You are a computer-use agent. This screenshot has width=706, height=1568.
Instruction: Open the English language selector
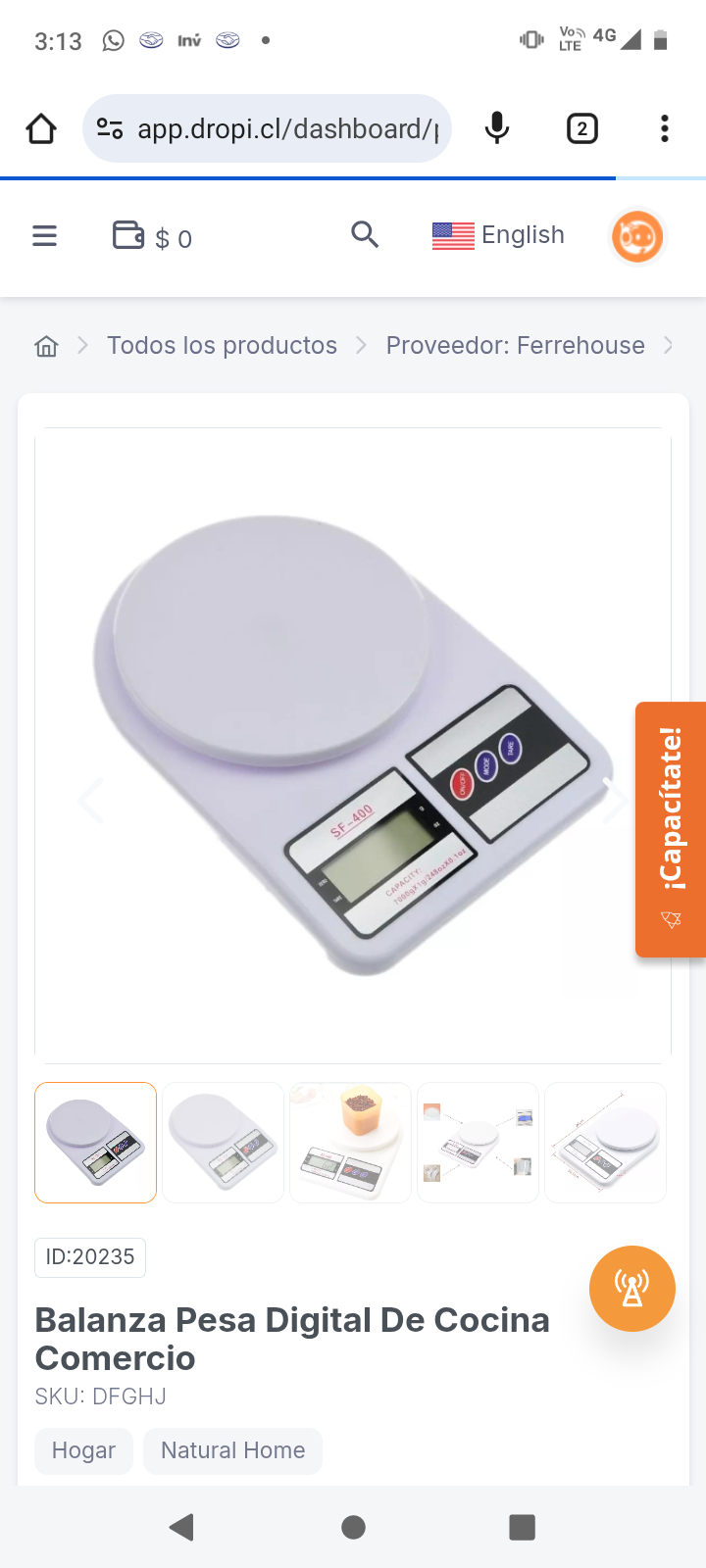pos(498,235)
